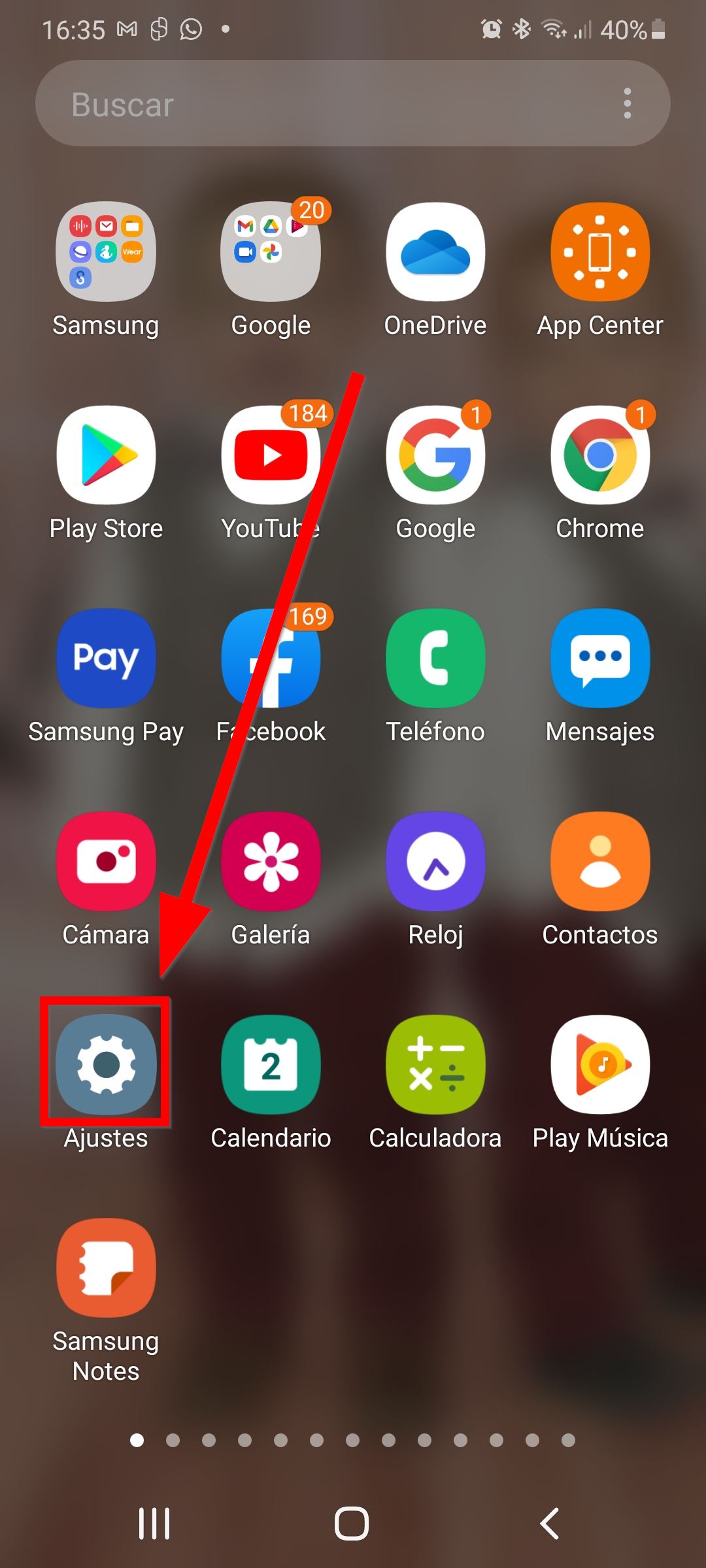Open App Center

point(600,252)
